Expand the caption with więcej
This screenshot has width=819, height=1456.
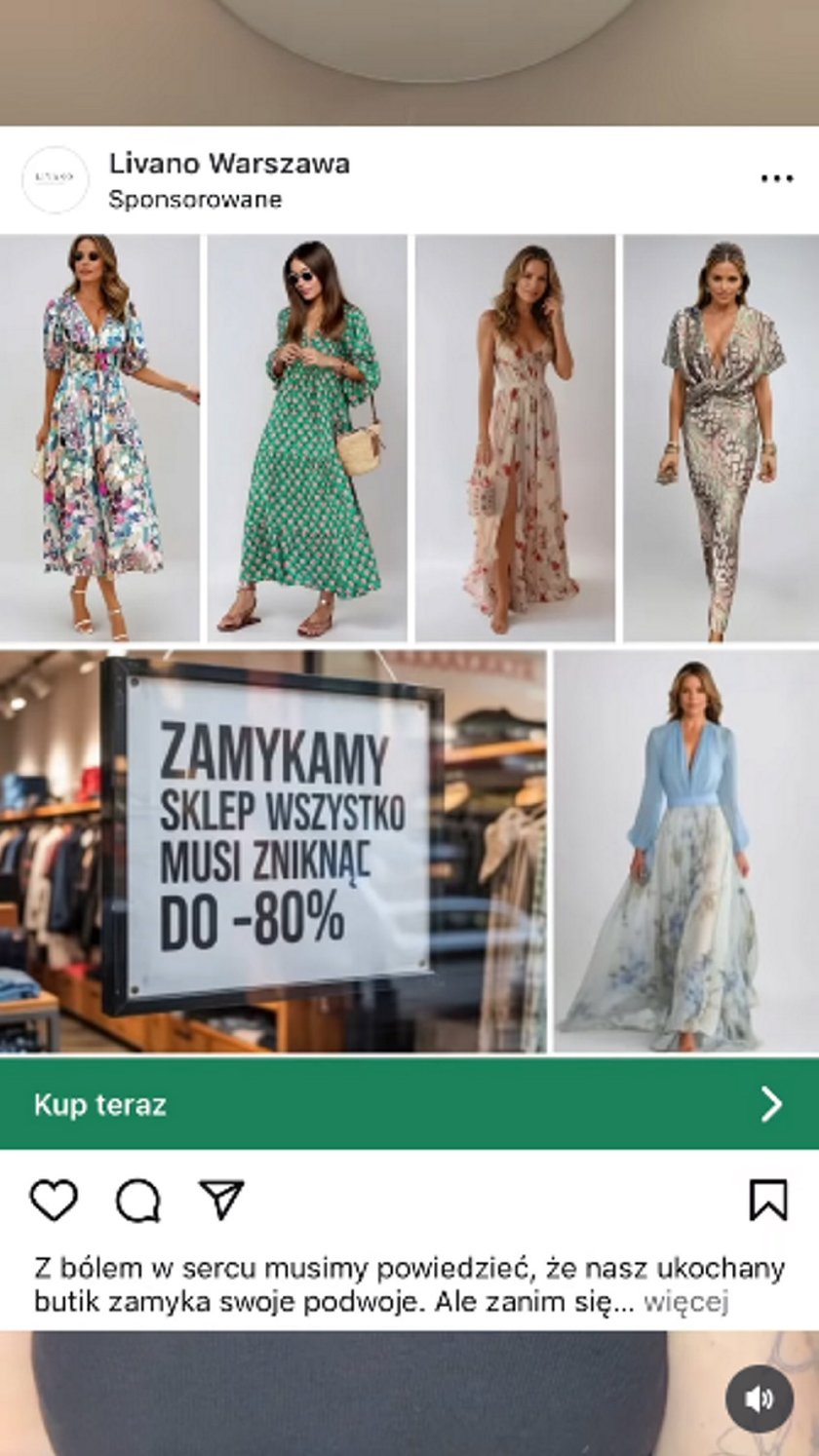[x=686, y=1302]
